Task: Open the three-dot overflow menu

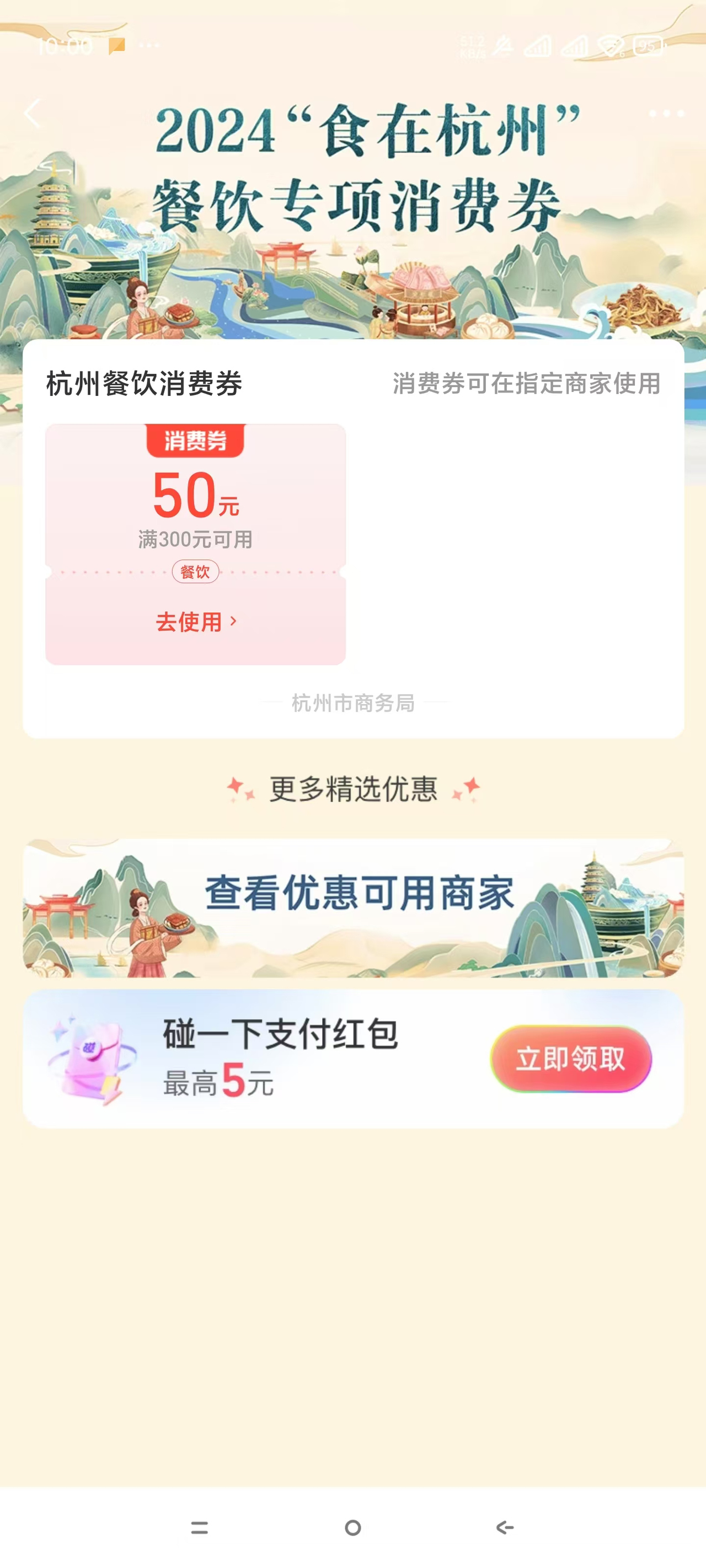Action: point(666,113)
